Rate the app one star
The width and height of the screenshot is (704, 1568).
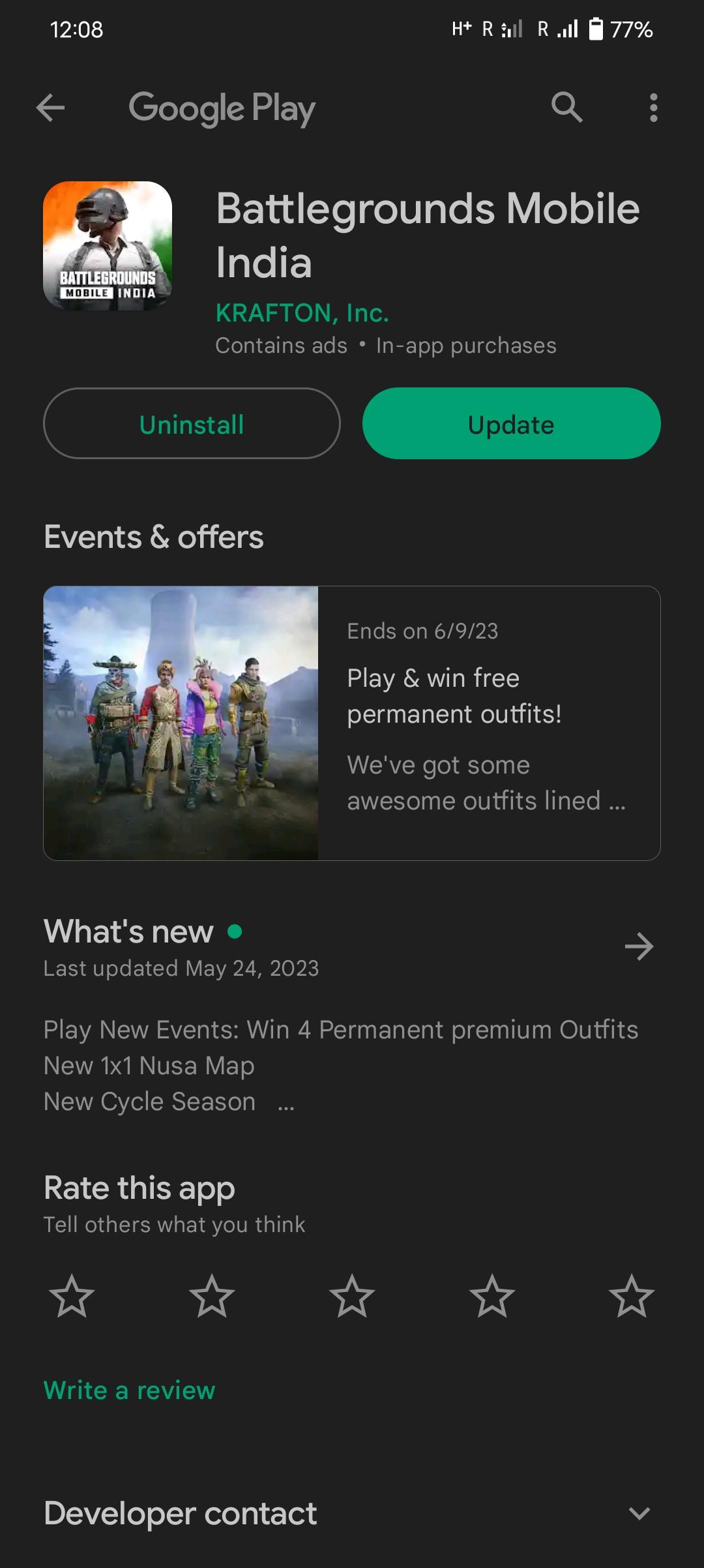pos(72,1296)
